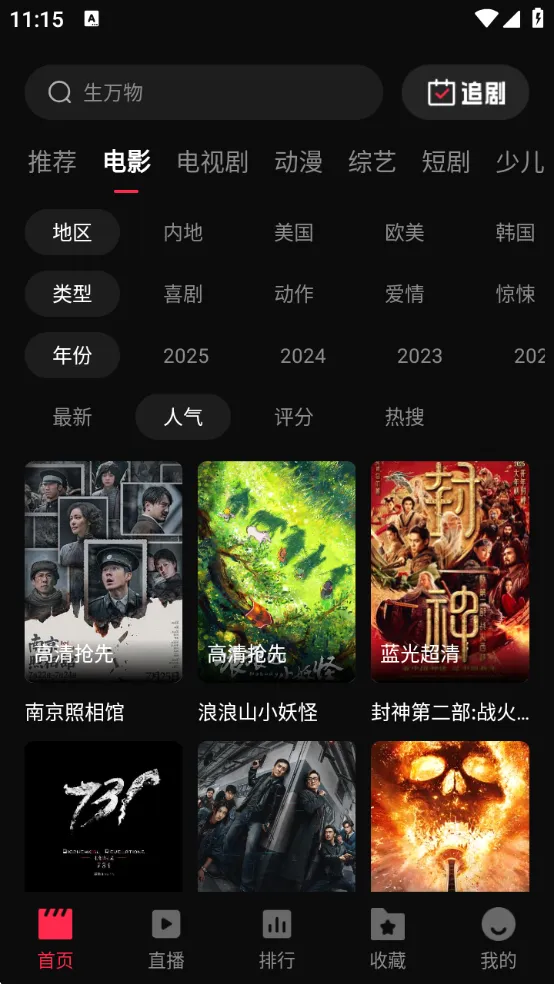Go to the 直播 tab
Image resolution: width=554 pixels, height=984 pixels.
166,939
